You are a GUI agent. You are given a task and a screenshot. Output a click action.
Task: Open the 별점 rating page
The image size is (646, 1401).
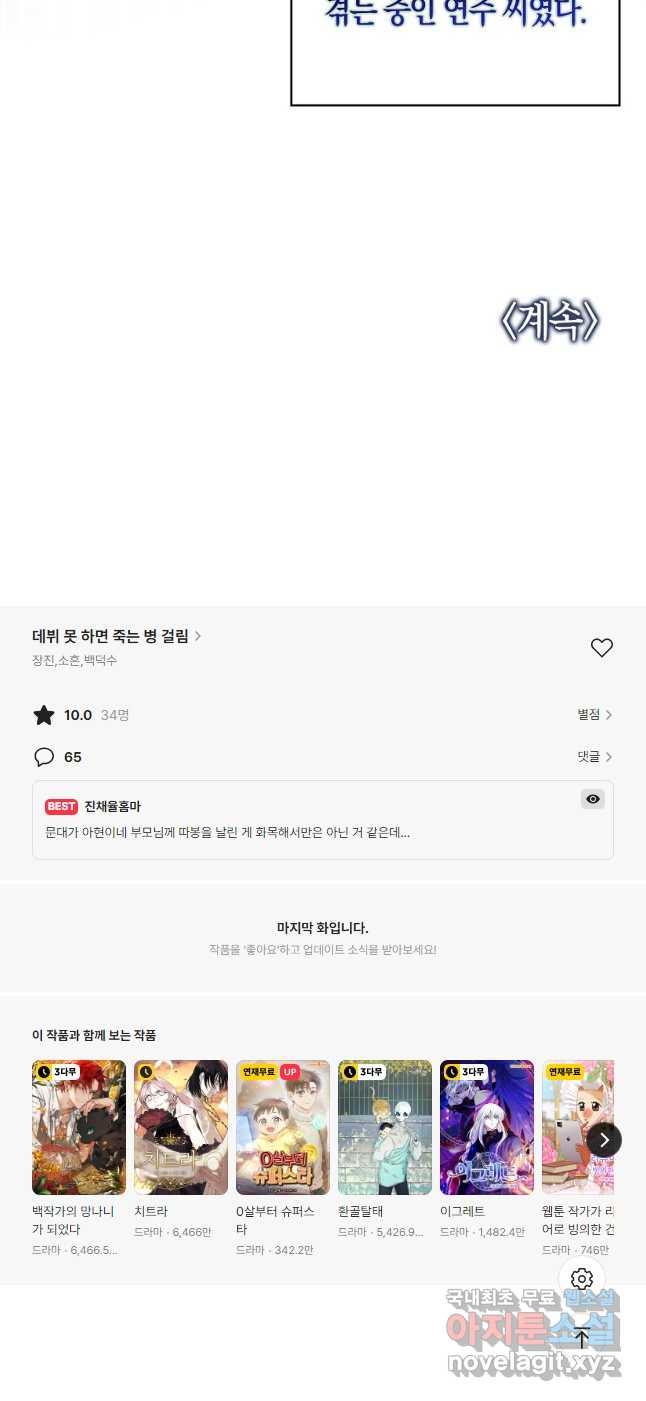tap(594, 715)
